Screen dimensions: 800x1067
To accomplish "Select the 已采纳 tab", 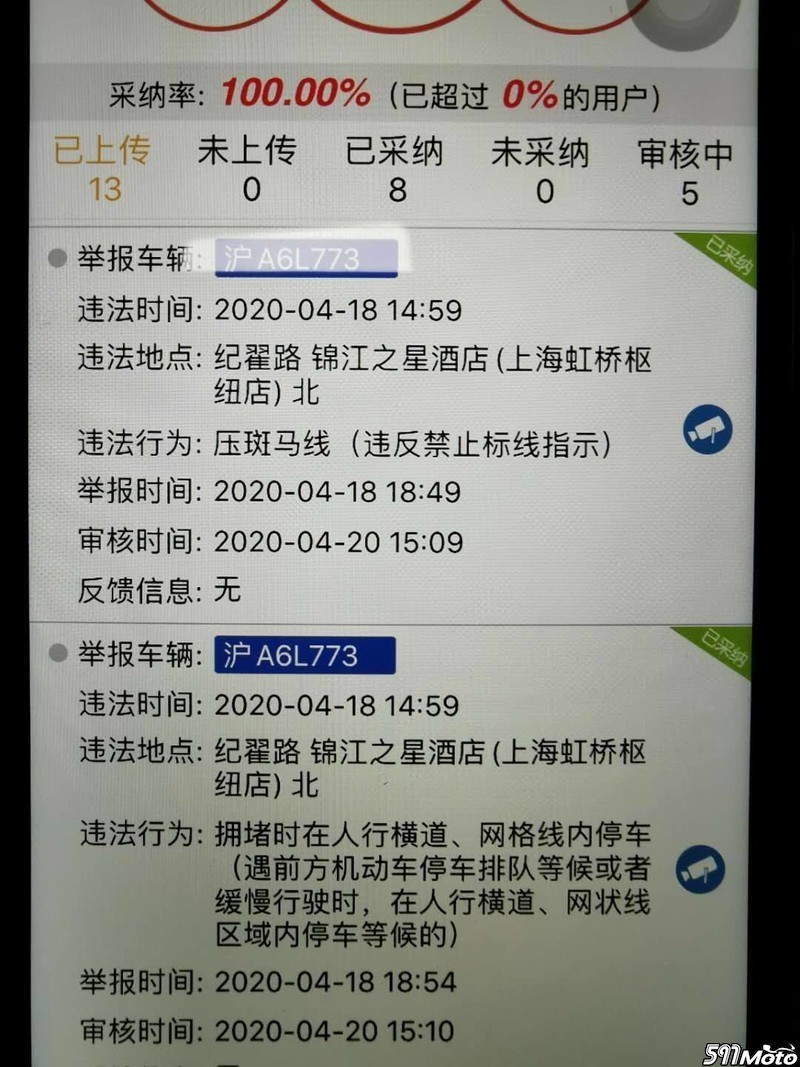I will pyautogui.click(x=395, y=168).
